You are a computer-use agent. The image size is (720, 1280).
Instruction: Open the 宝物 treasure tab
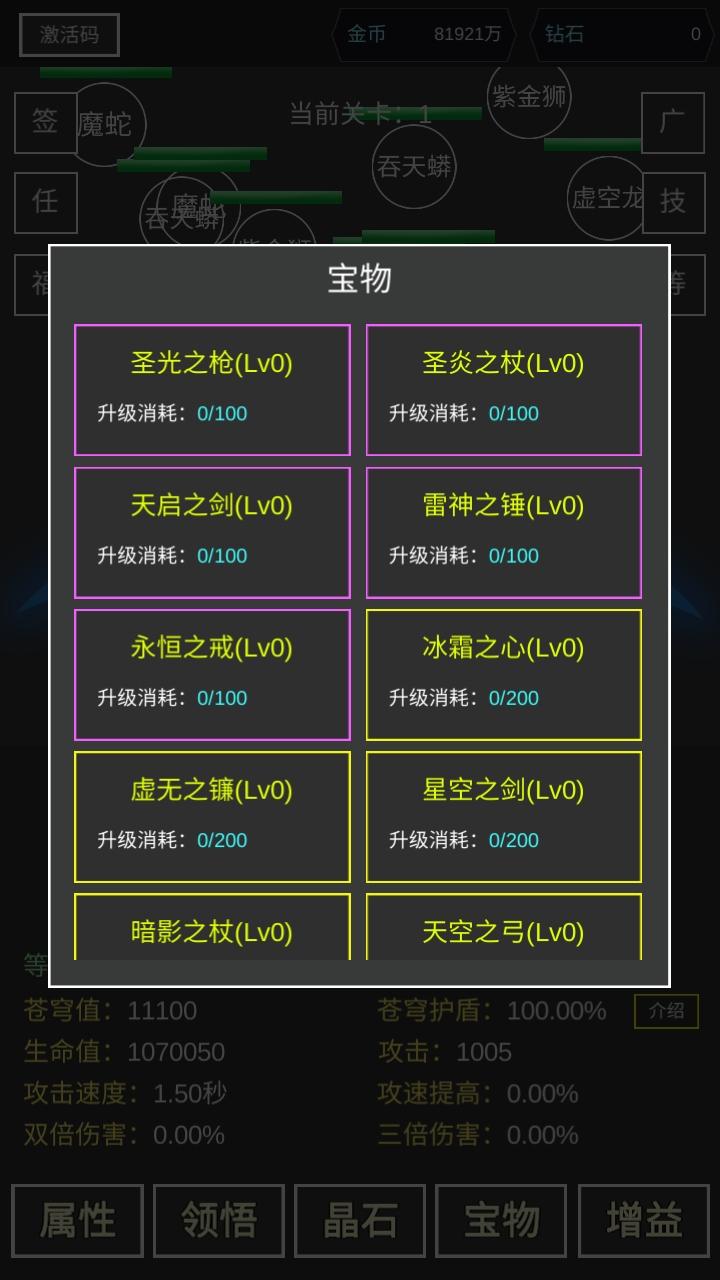(501, 1220)
